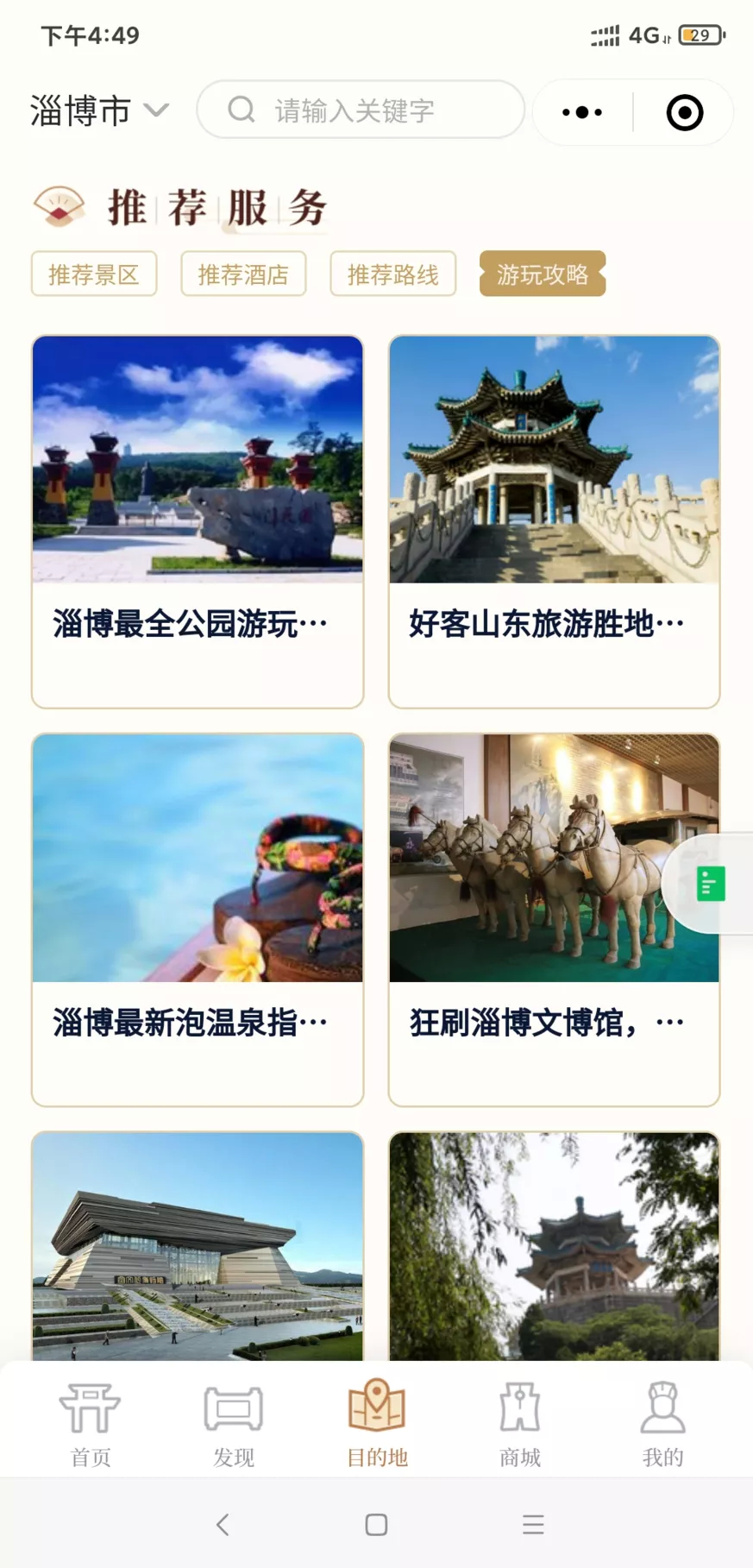Open the 我的 tab
Viewport: 753px width, 1568px height.
(x=662, y=1424)
